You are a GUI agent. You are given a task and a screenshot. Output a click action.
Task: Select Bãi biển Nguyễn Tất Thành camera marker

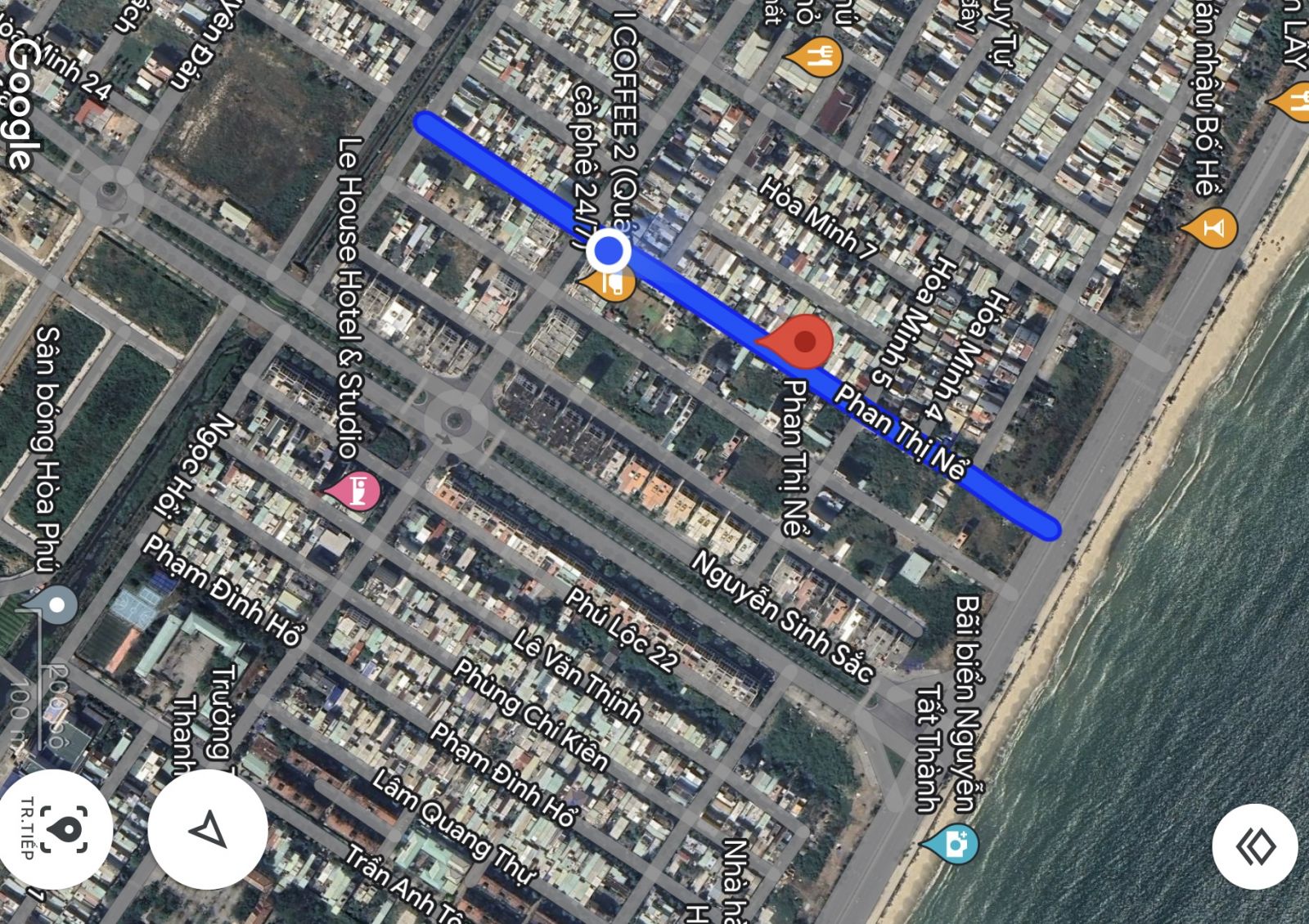click(952, 842)
